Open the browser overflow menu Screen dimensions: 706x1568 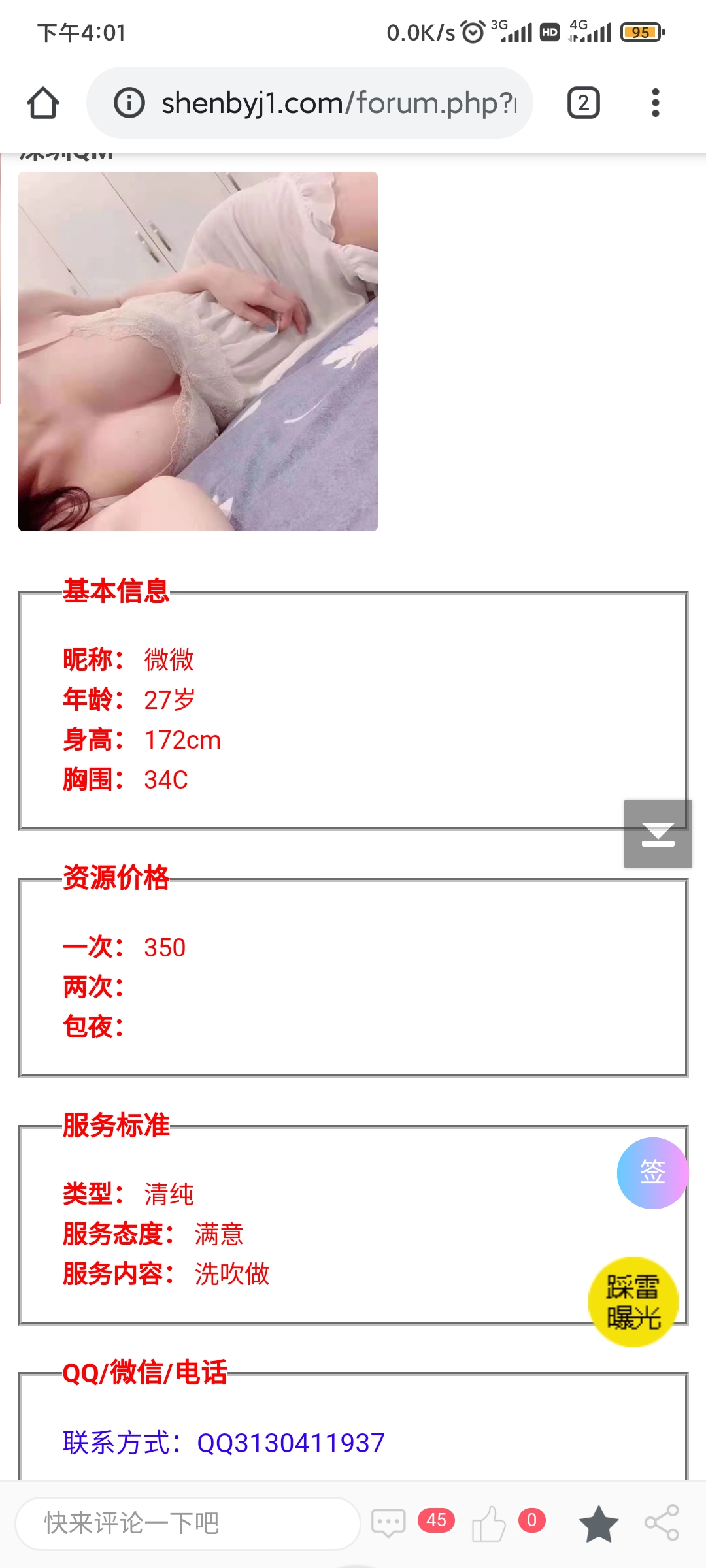pyautogui.click(x=655, y=103)
